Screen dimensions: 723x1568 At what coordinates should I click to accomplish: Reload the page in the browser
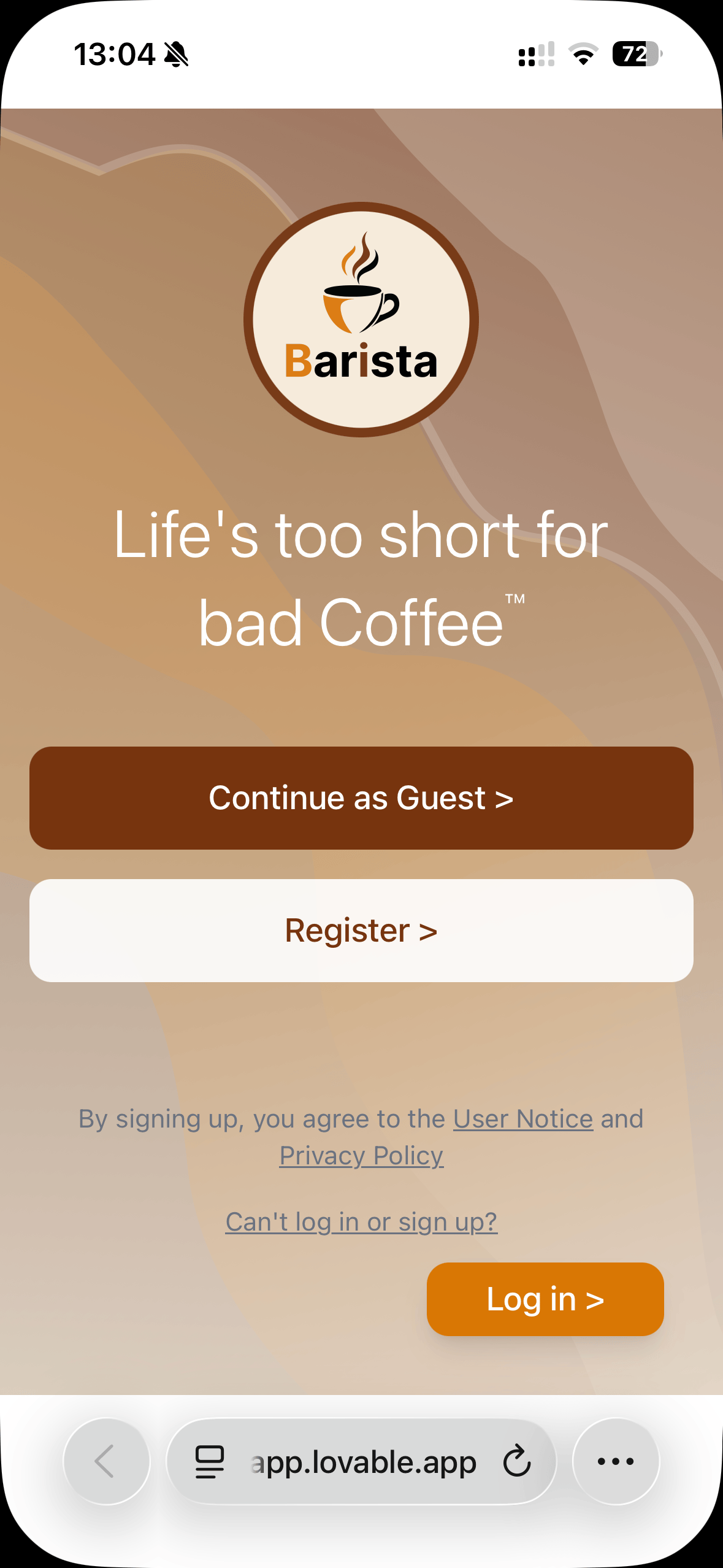coord(516,1461)
